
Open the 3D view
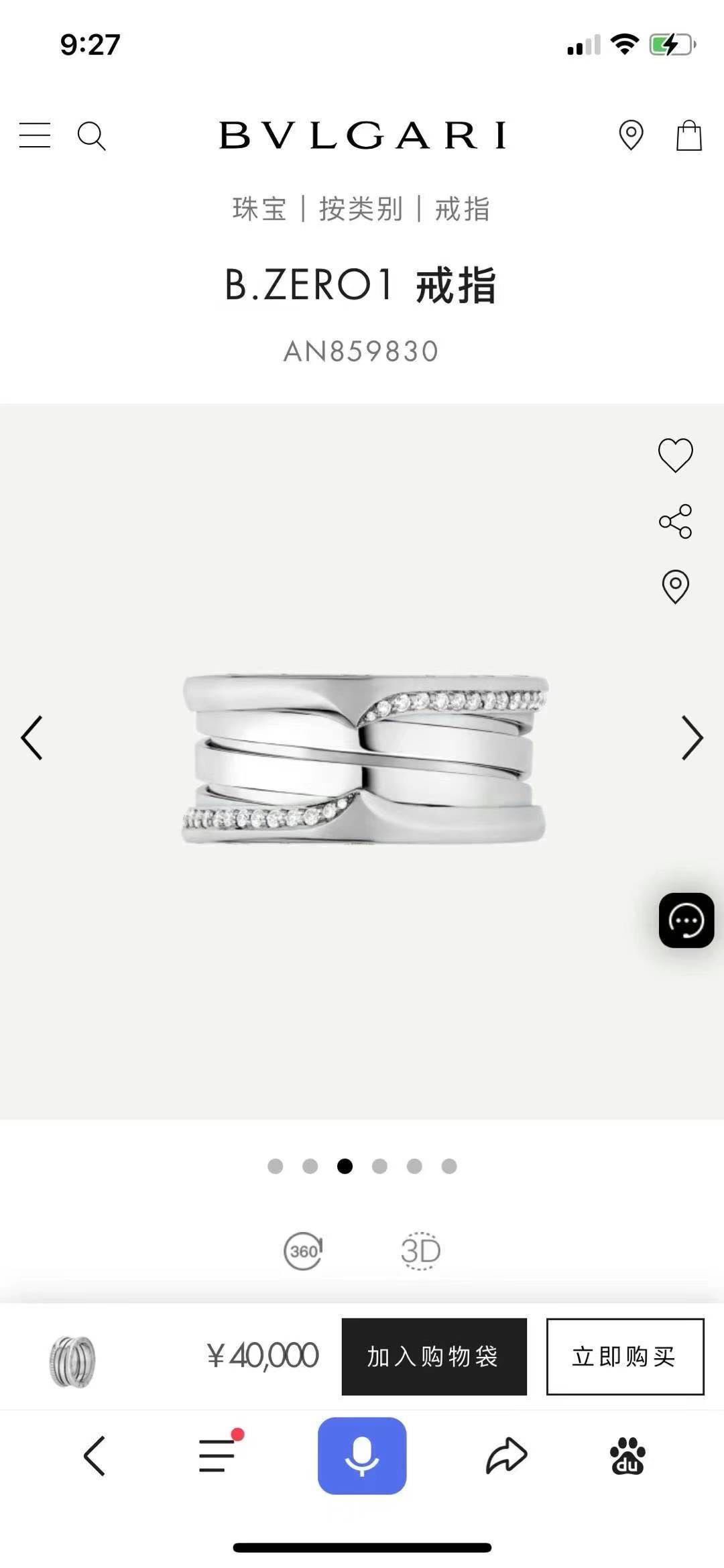420,1250
